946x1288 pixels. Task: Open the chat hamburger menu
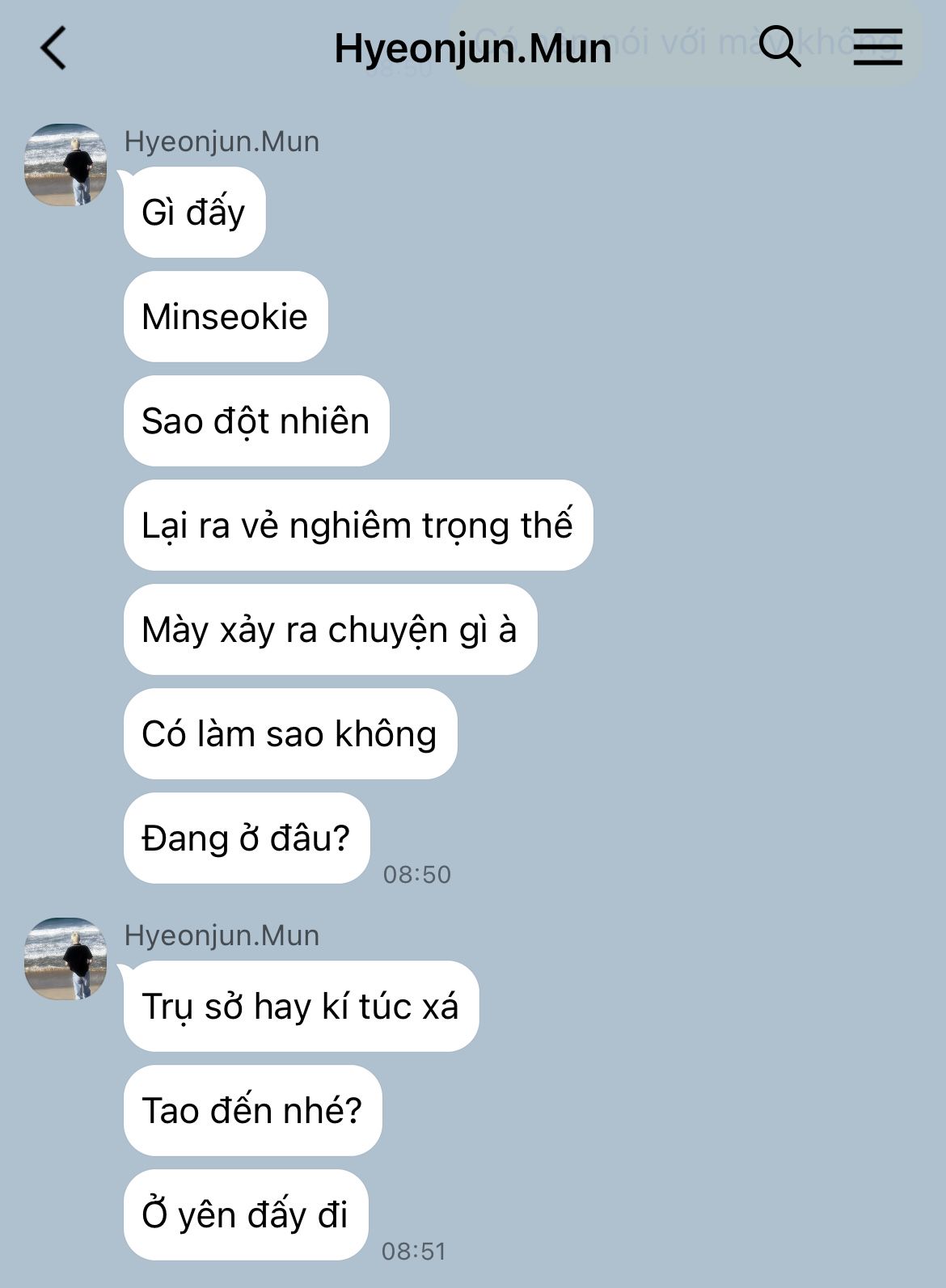point(877,47)
